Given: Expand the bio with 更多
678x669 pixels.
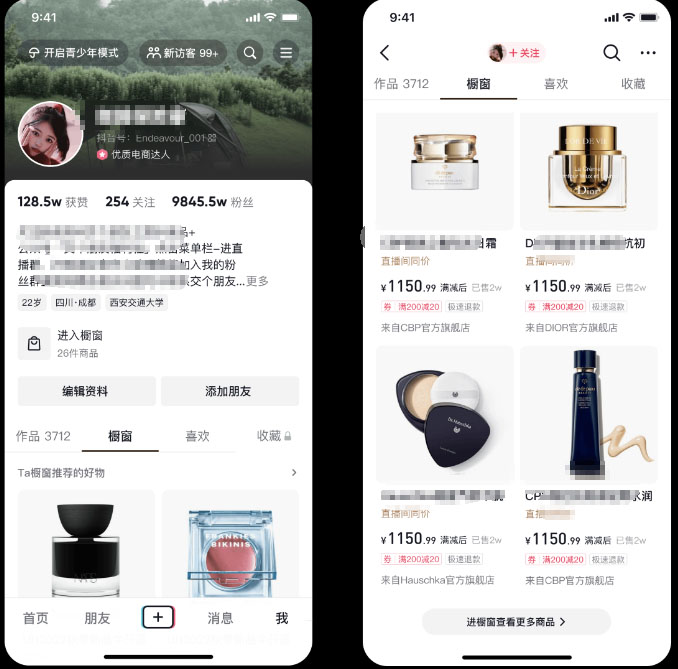Looking at the screenshot, I should click(x=258, y=282).
